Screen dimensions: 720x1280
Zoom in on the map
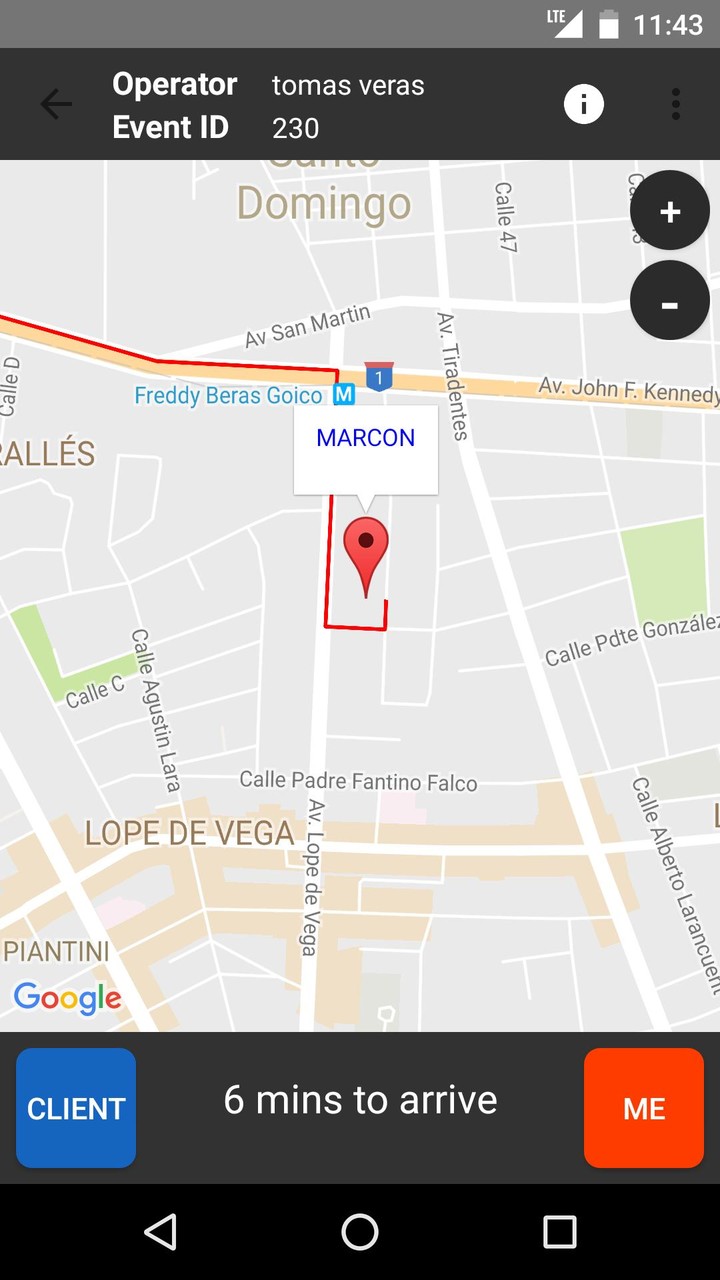[670, 211]
